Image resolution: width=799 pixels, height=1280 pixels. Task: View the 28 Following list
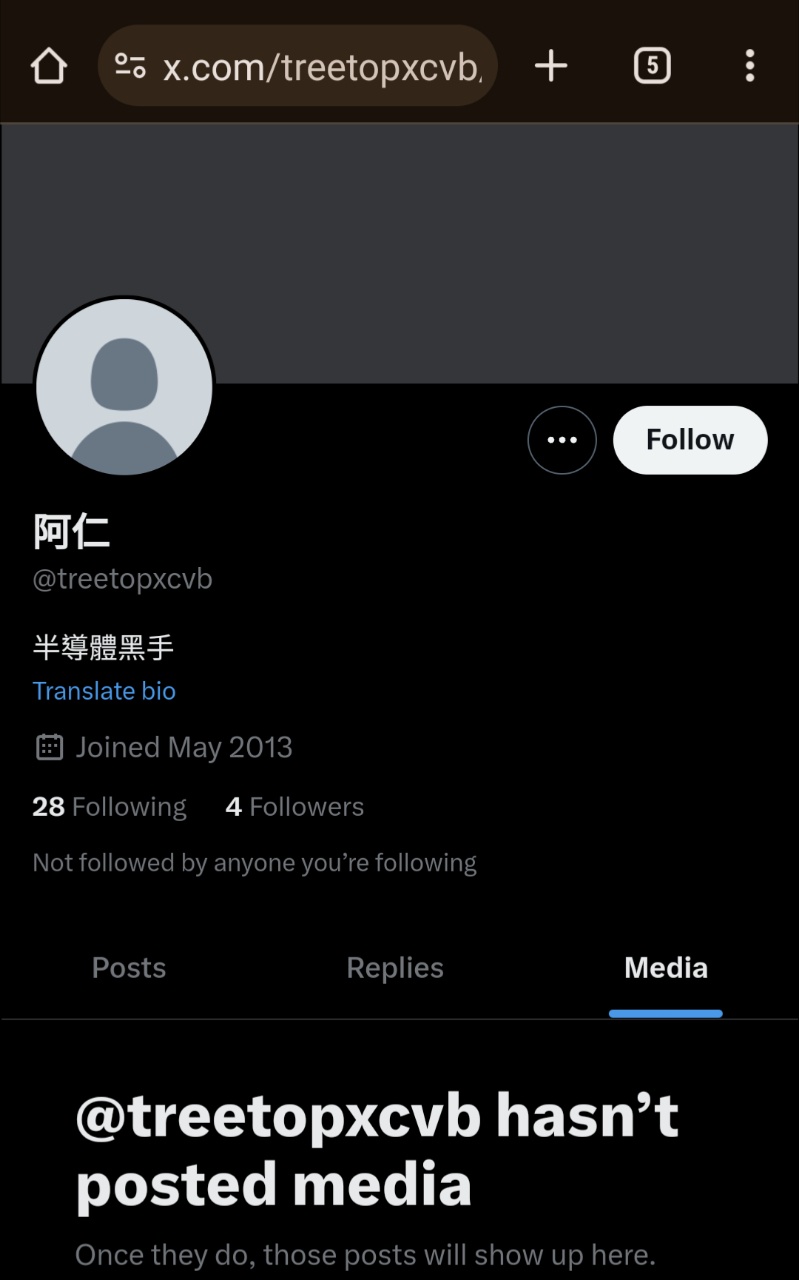tap(110, 807)
